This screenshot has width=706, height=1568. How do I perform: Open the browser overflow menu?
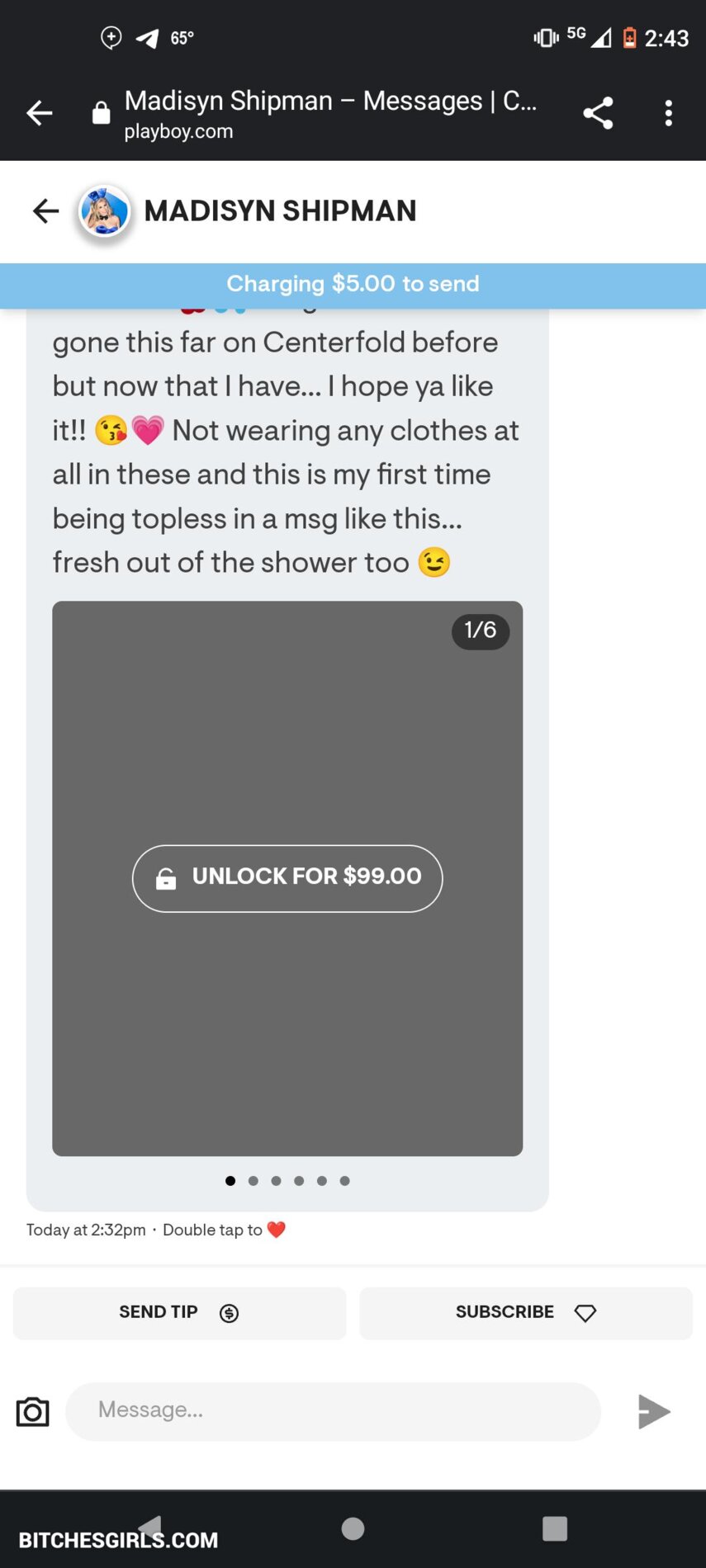668,113
